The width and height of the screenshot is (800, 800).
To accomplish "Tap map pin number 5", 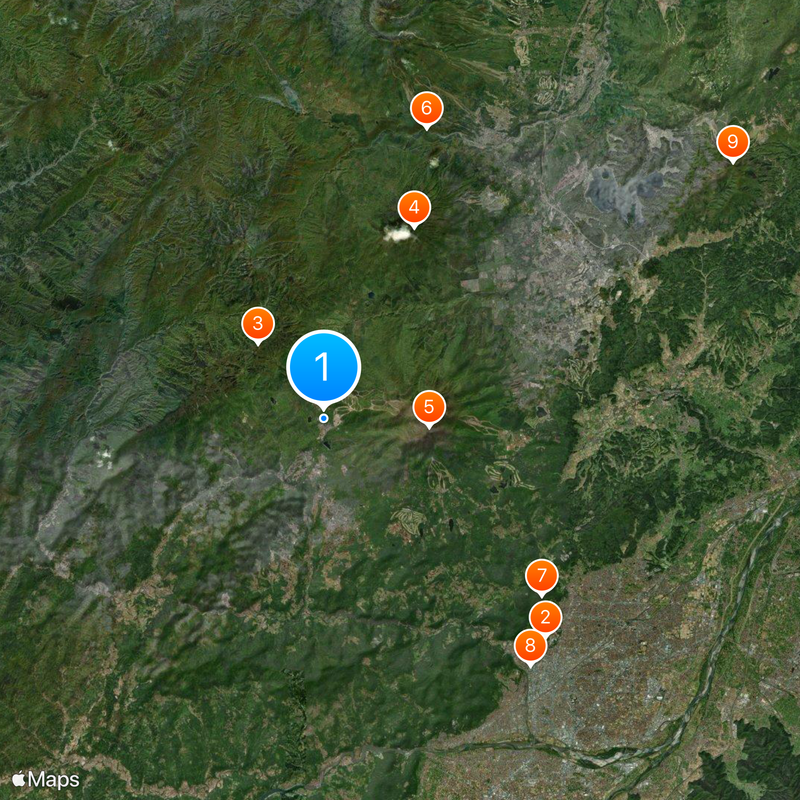I will click(429, 406).
